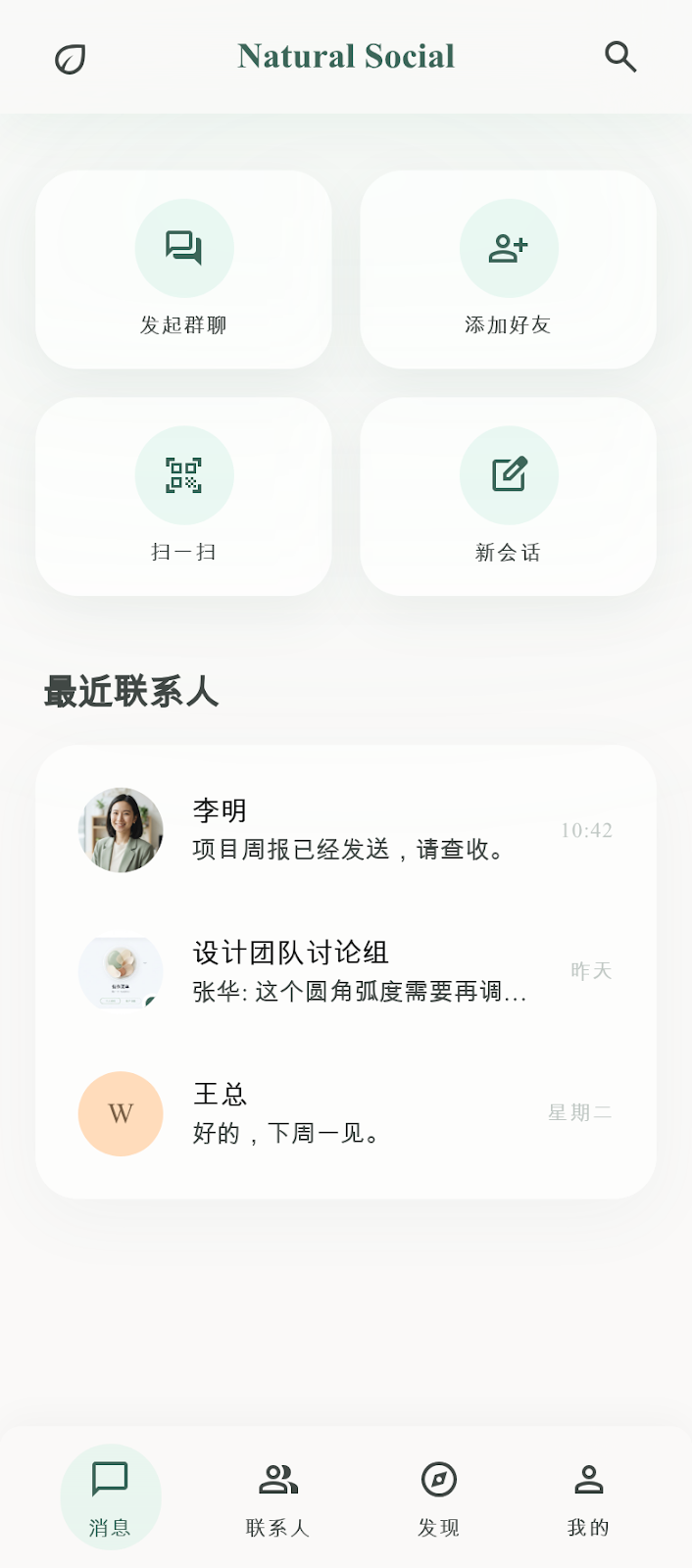Open the 我的 profile tab

pyautogui.click(x=588, y=1496)
